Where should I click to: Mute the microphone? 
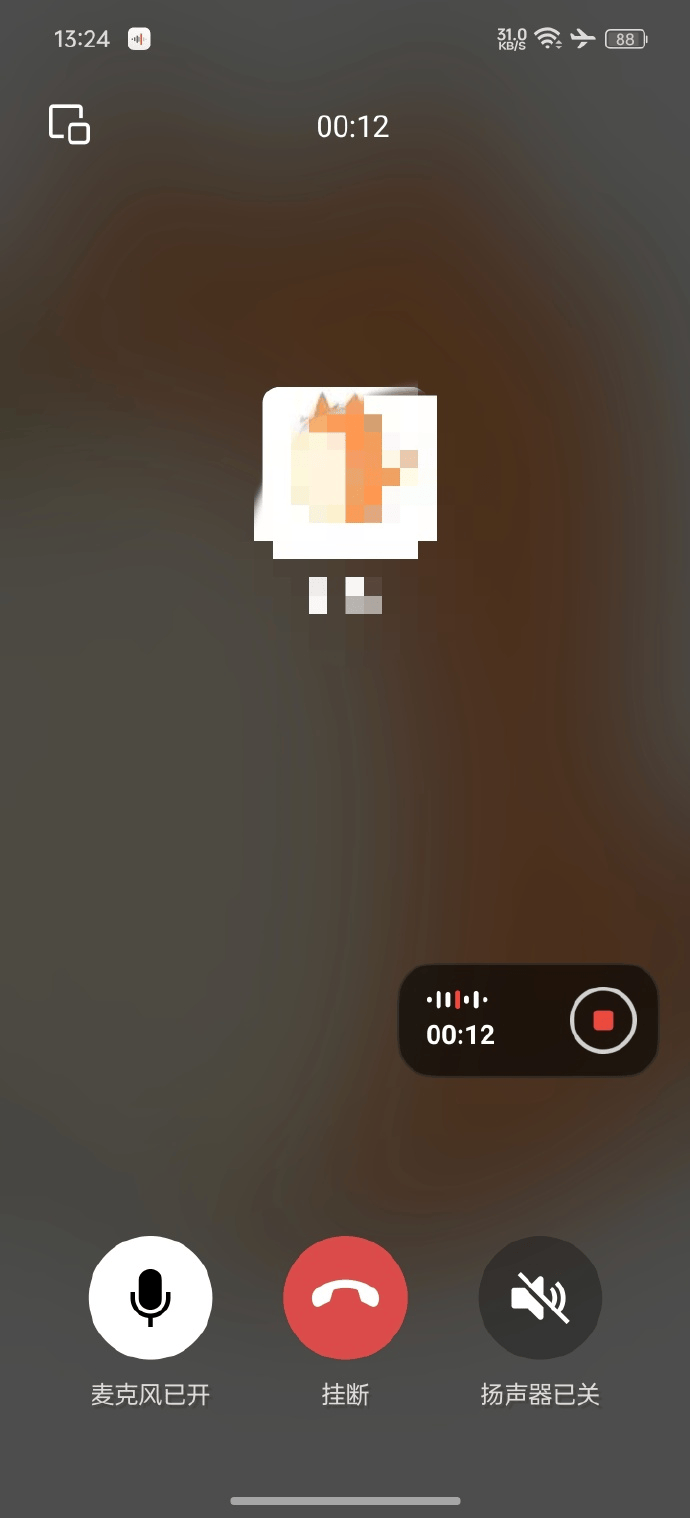pyautogui.click(x=150, y=1298)
